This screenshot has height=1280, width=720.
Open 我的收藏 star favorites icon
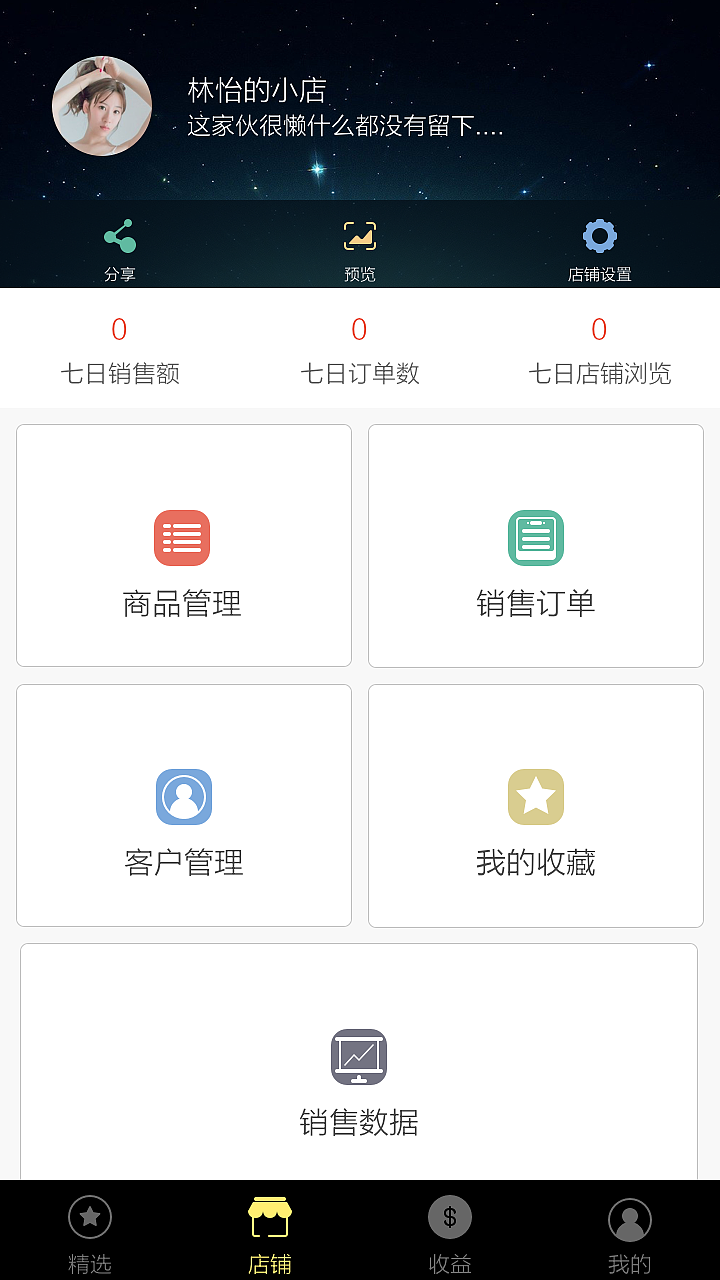[535, 797]
